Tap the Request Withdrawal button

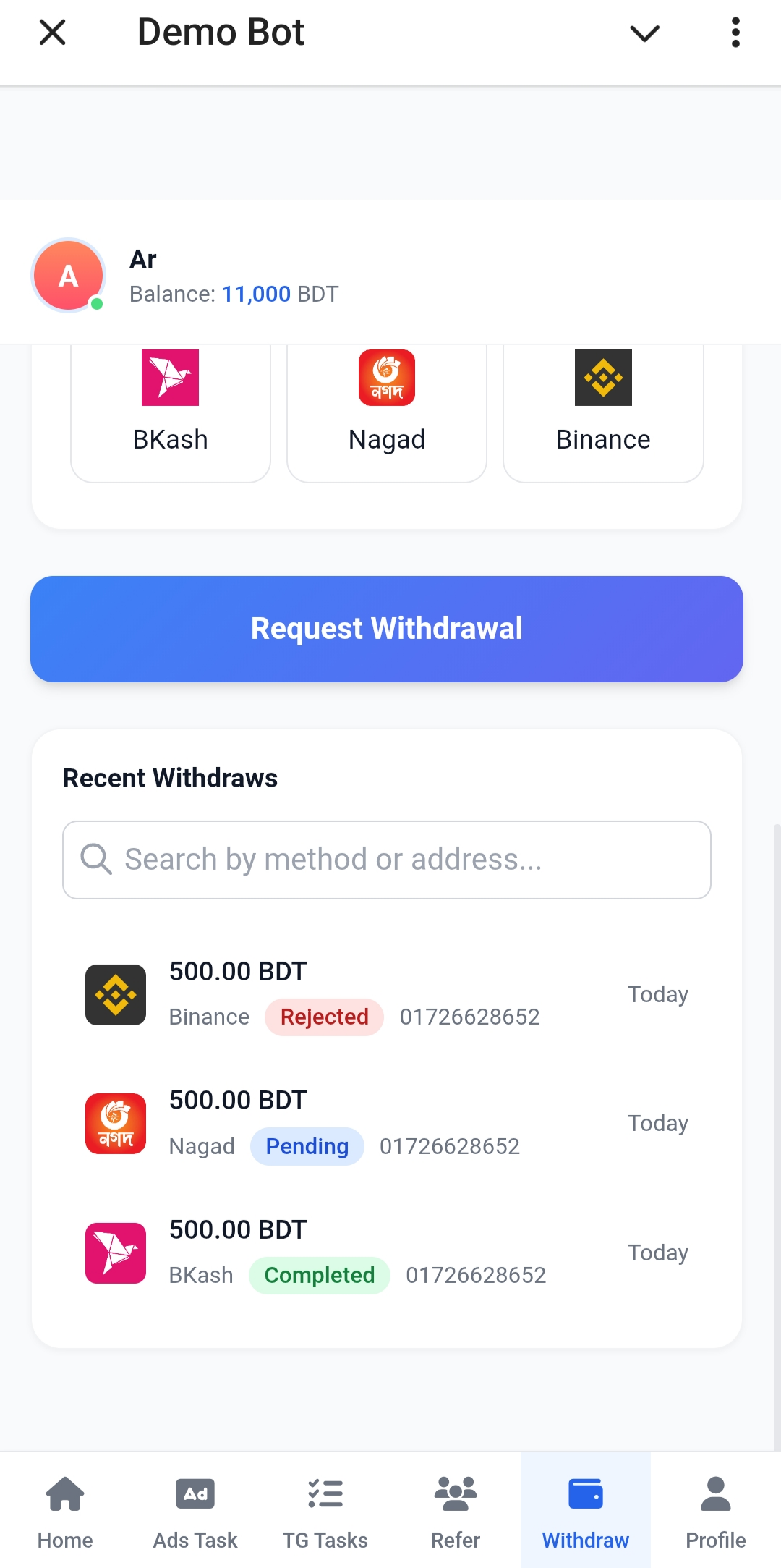(x=387, y=629)
